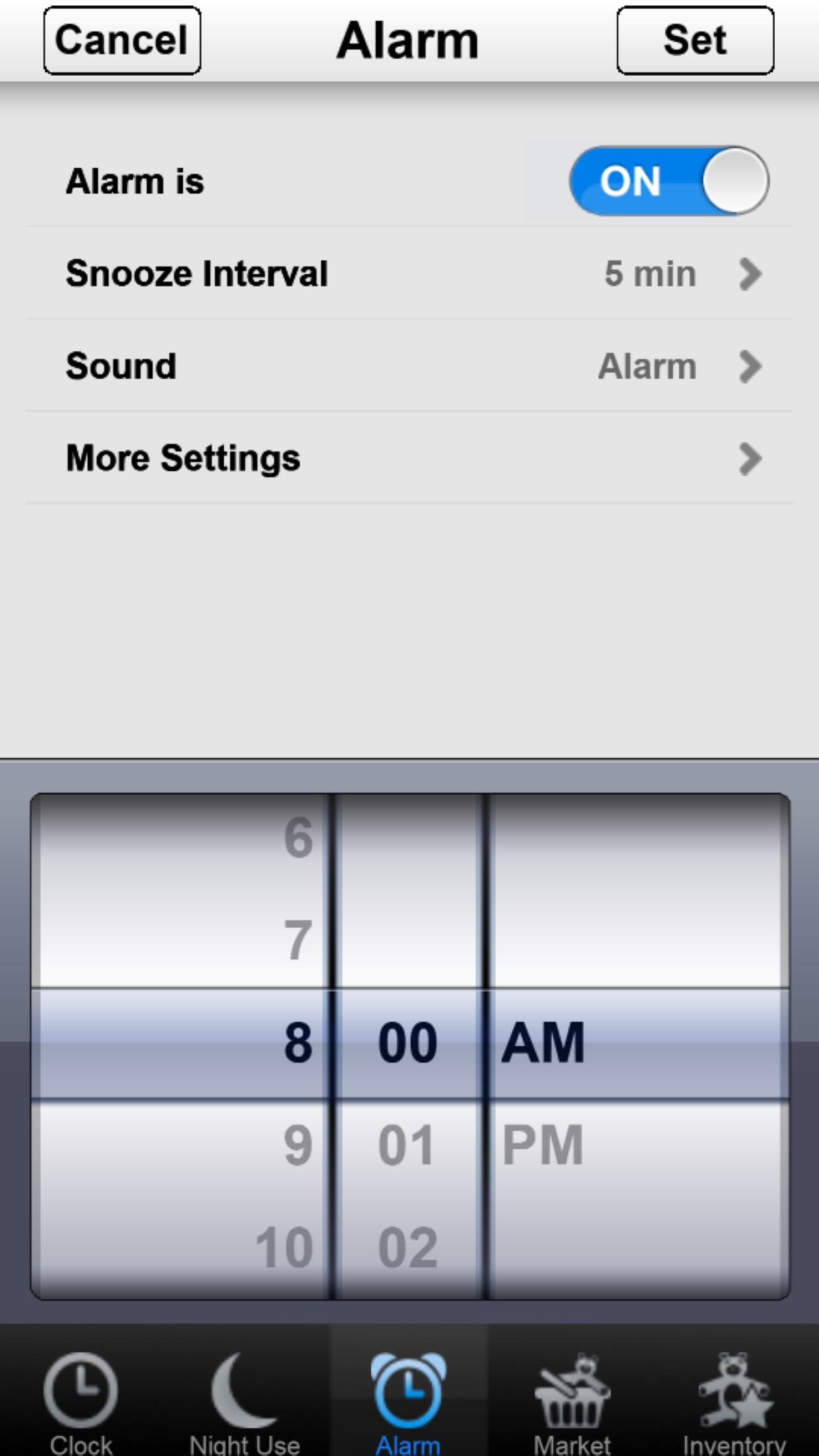Confirm alarm with Set button

click(x=695, y=40)
